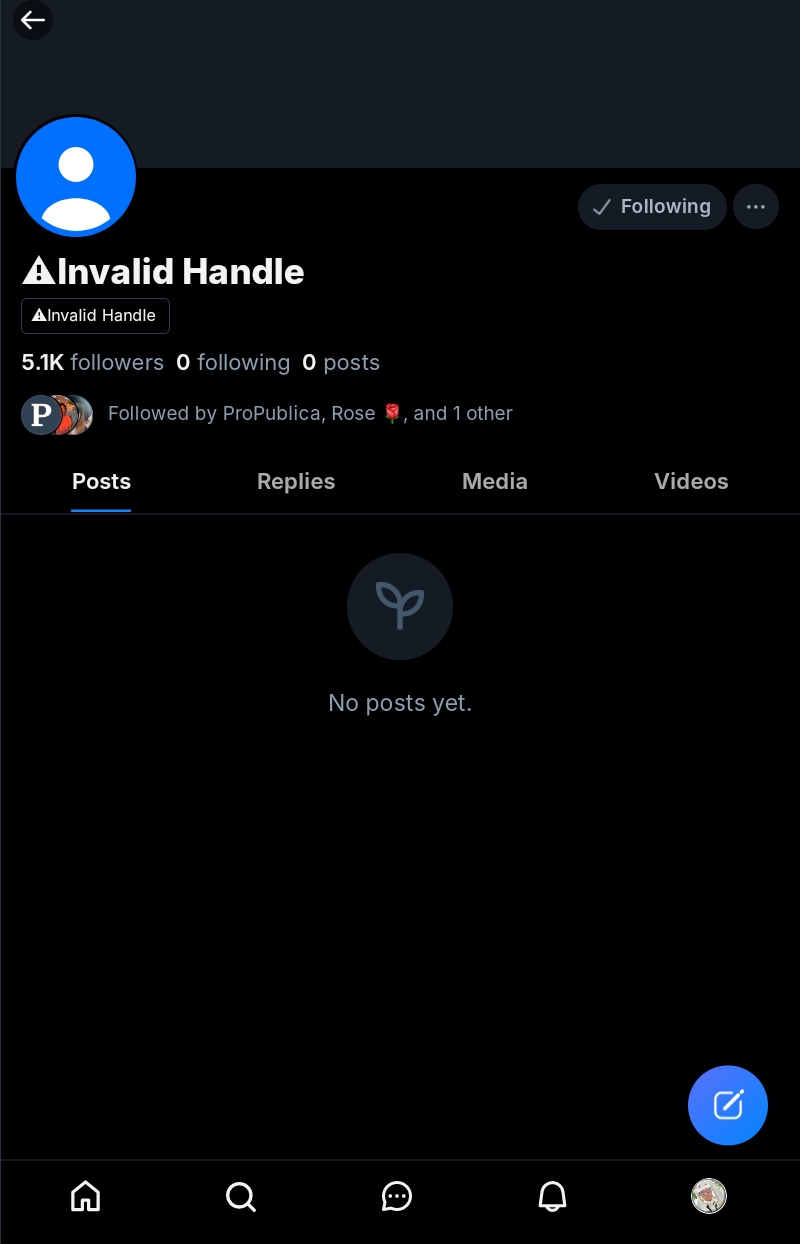
Task: Switch to the Videos tab
Action: (x=691, y=482)
